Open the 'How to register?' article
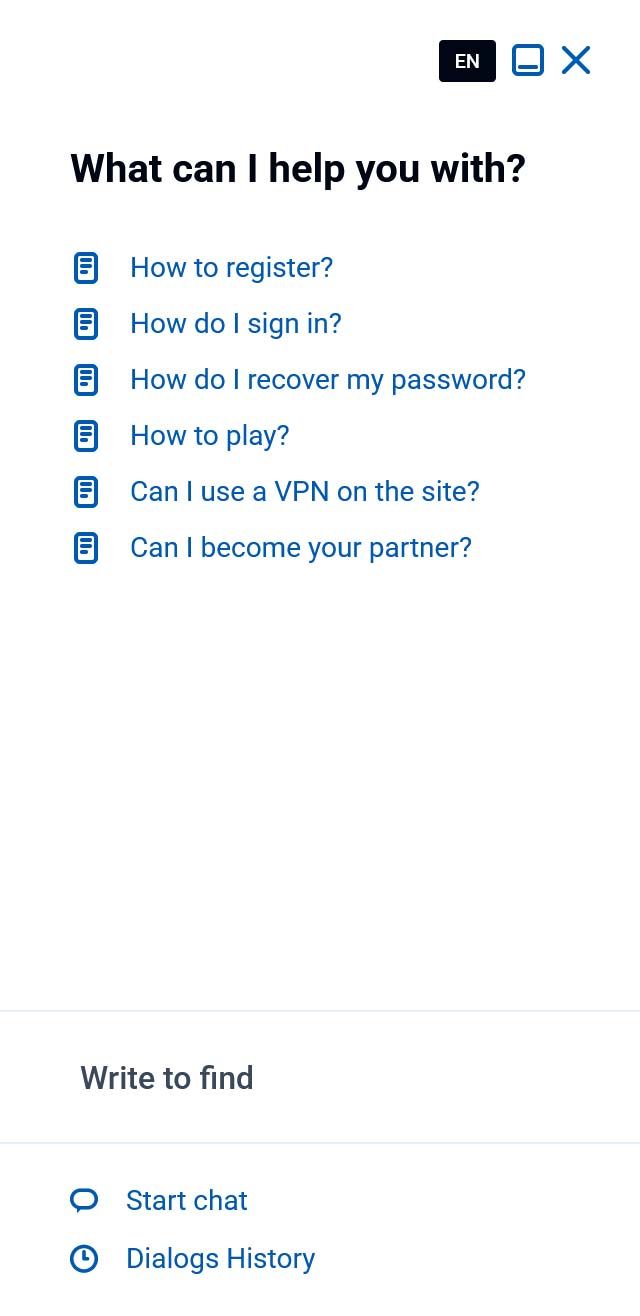This screenshot has width=640, height=1316. [x=231, y=268]
